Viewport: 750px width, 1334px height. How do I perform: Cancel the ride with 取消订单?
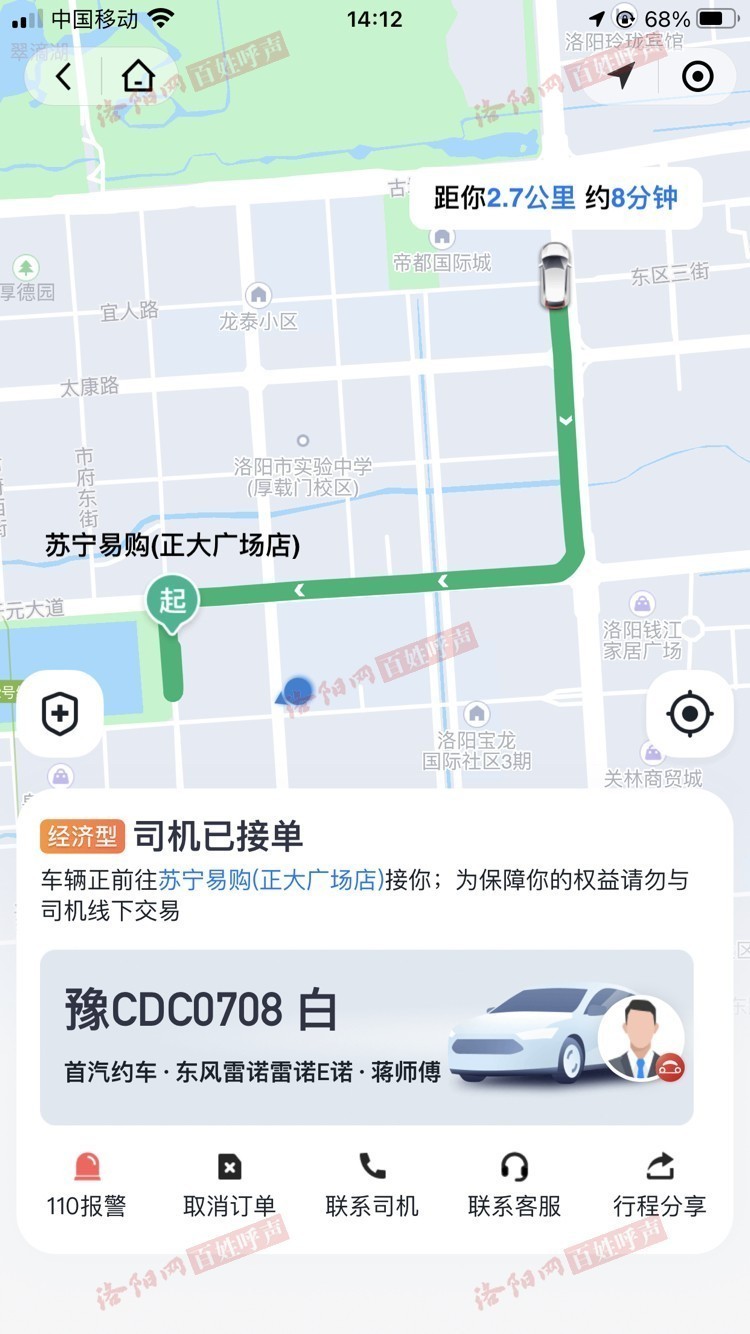(x=229, y=1185)
